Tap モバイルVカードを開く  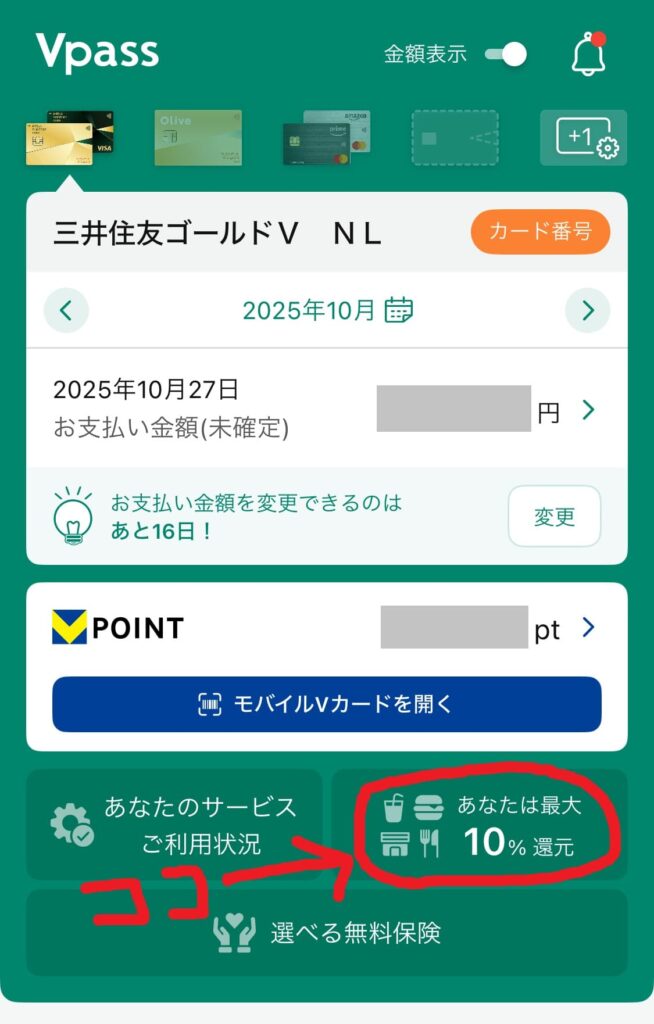click(327, 704)
